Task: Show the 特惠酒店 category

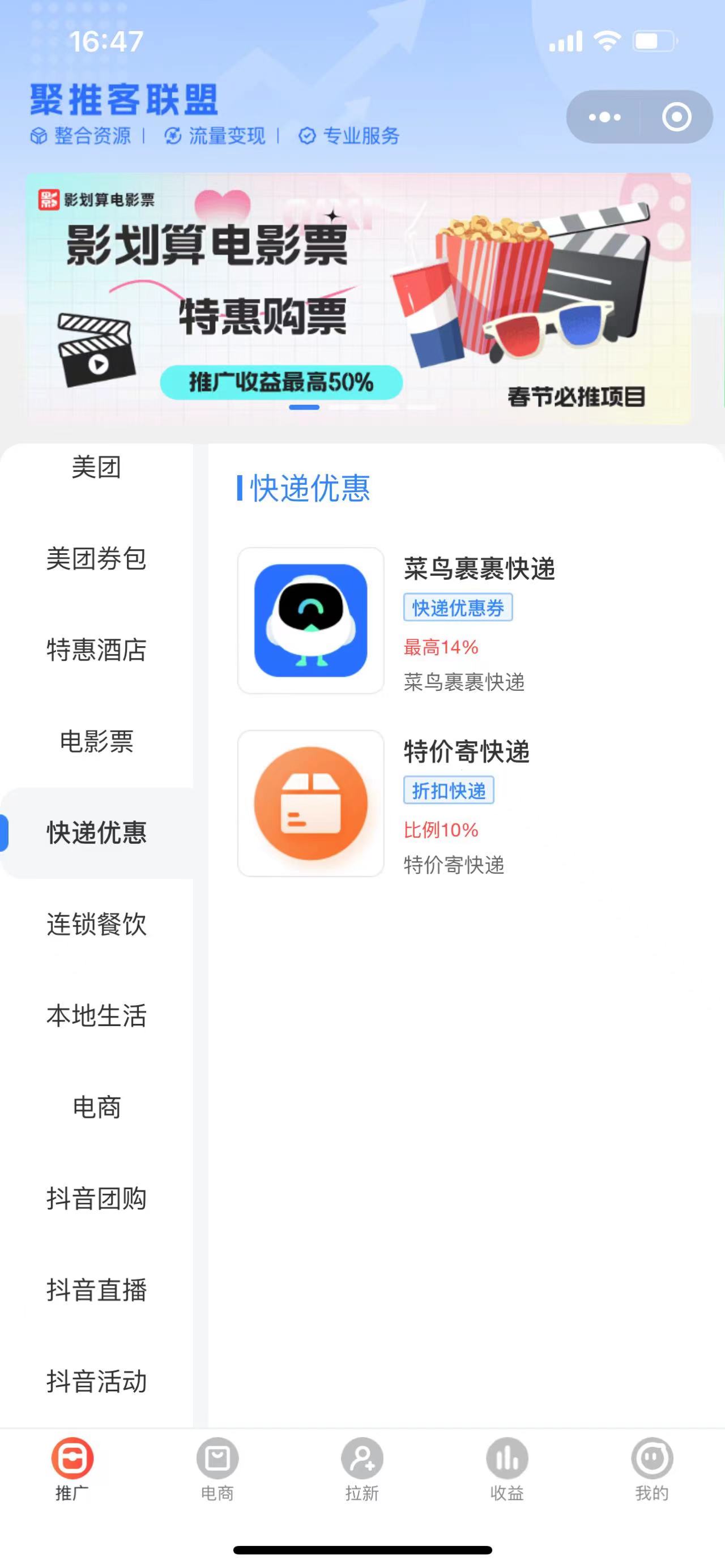Action: (96, 650)
